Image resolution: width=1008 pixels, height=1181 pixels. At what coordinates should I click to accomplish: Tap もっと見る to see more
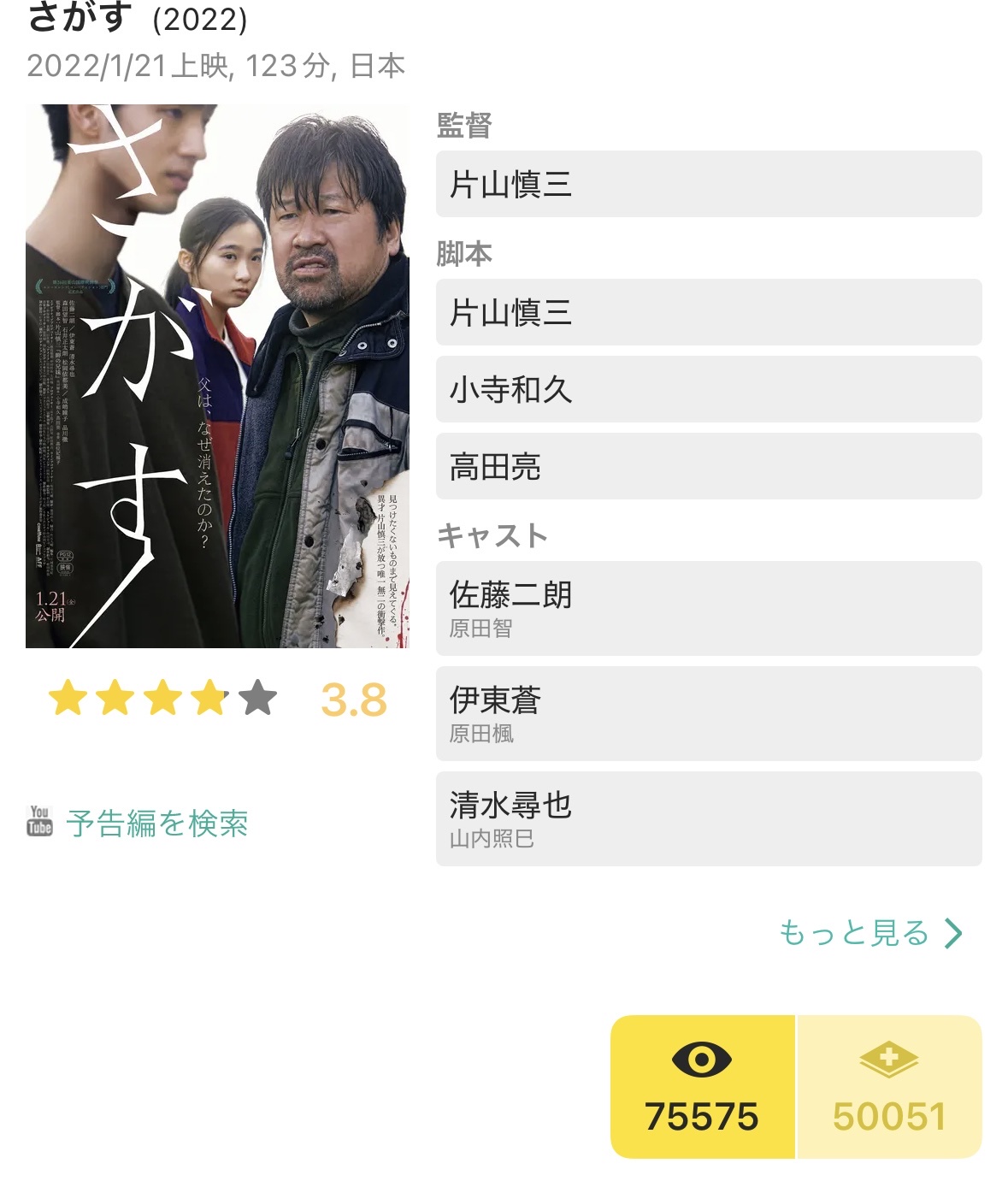(869, 933)
